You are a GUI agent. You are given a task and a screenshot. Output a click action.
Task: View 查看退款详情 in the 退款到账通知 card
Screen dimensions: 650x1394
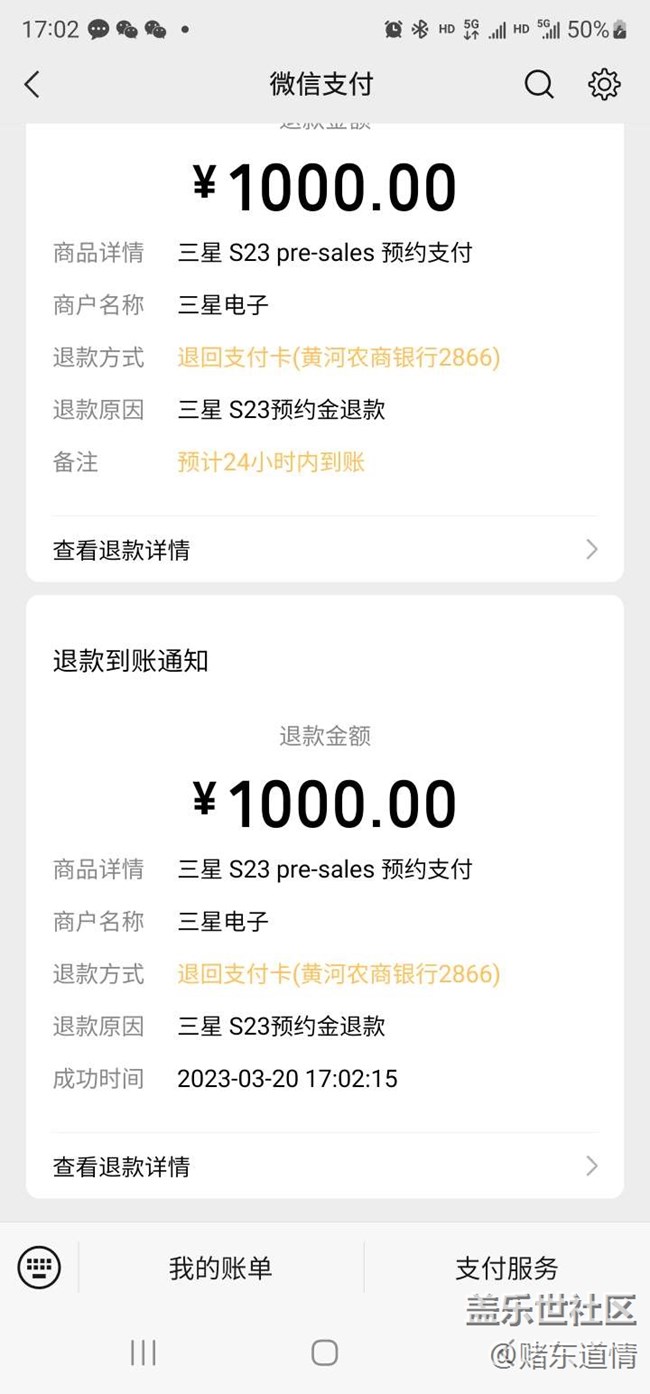(x=324, y=1166)
